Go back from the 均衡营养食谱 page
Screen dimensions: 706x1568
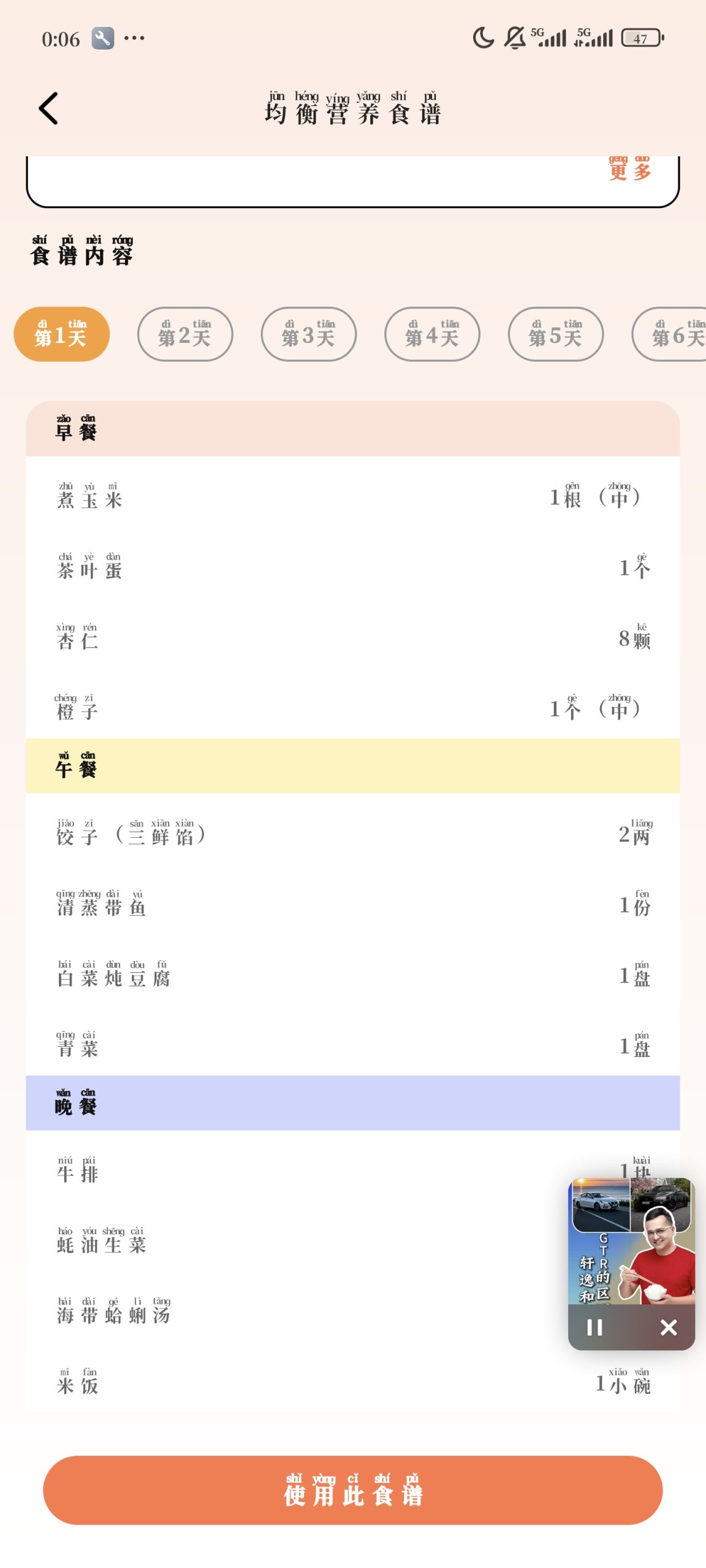click(48, 108)
